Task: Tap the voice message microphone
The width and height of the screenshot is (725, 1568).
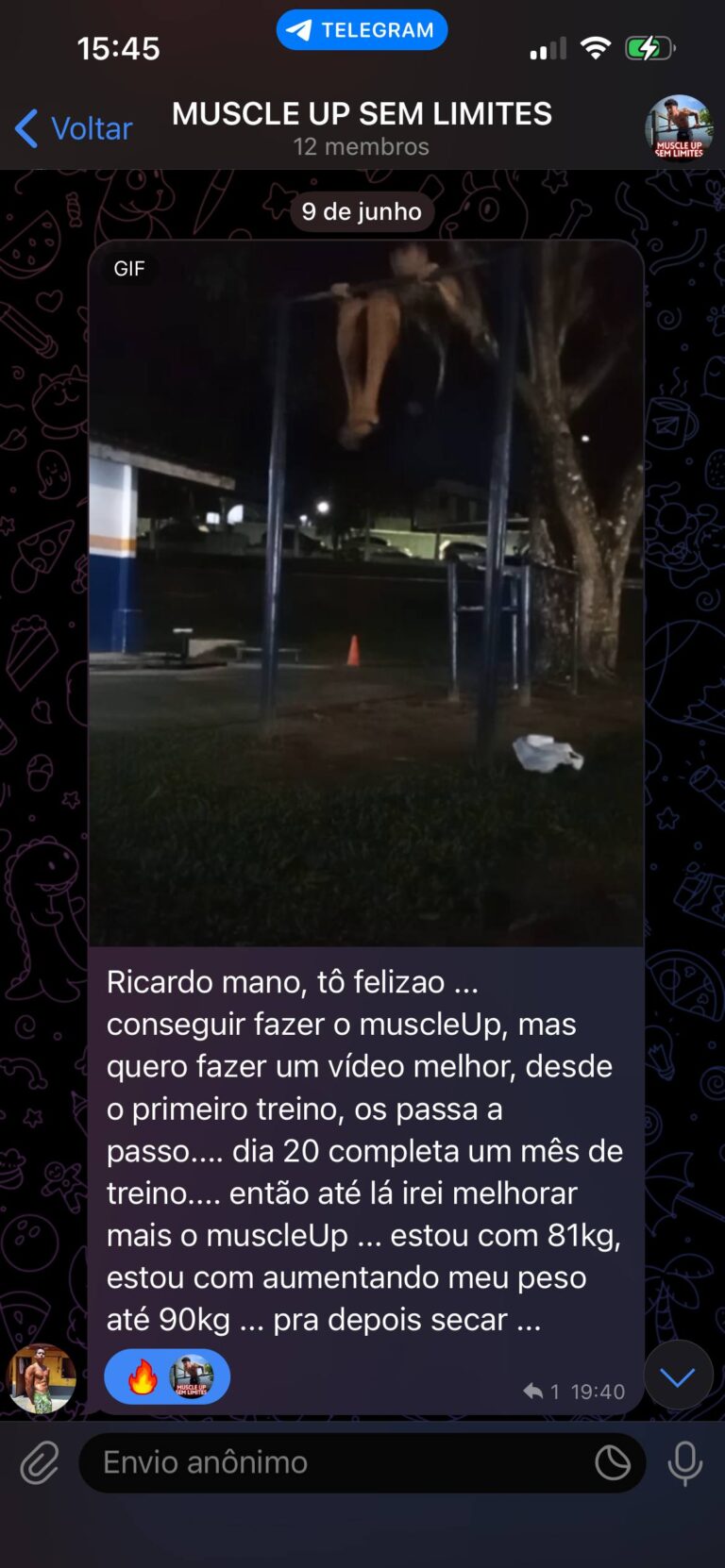Action: 684,1463
